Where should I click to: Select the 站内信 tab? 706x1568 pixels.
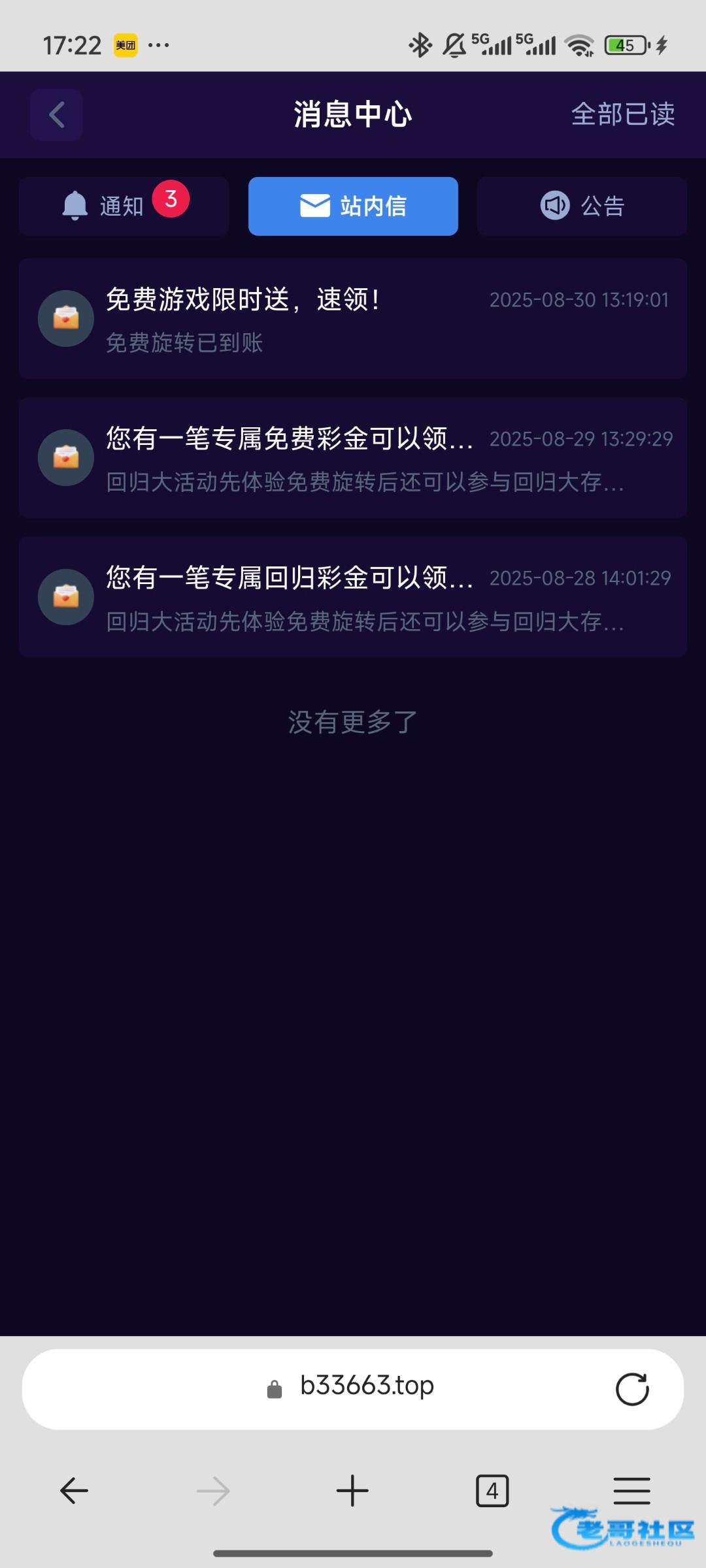[x=353, y=206]
